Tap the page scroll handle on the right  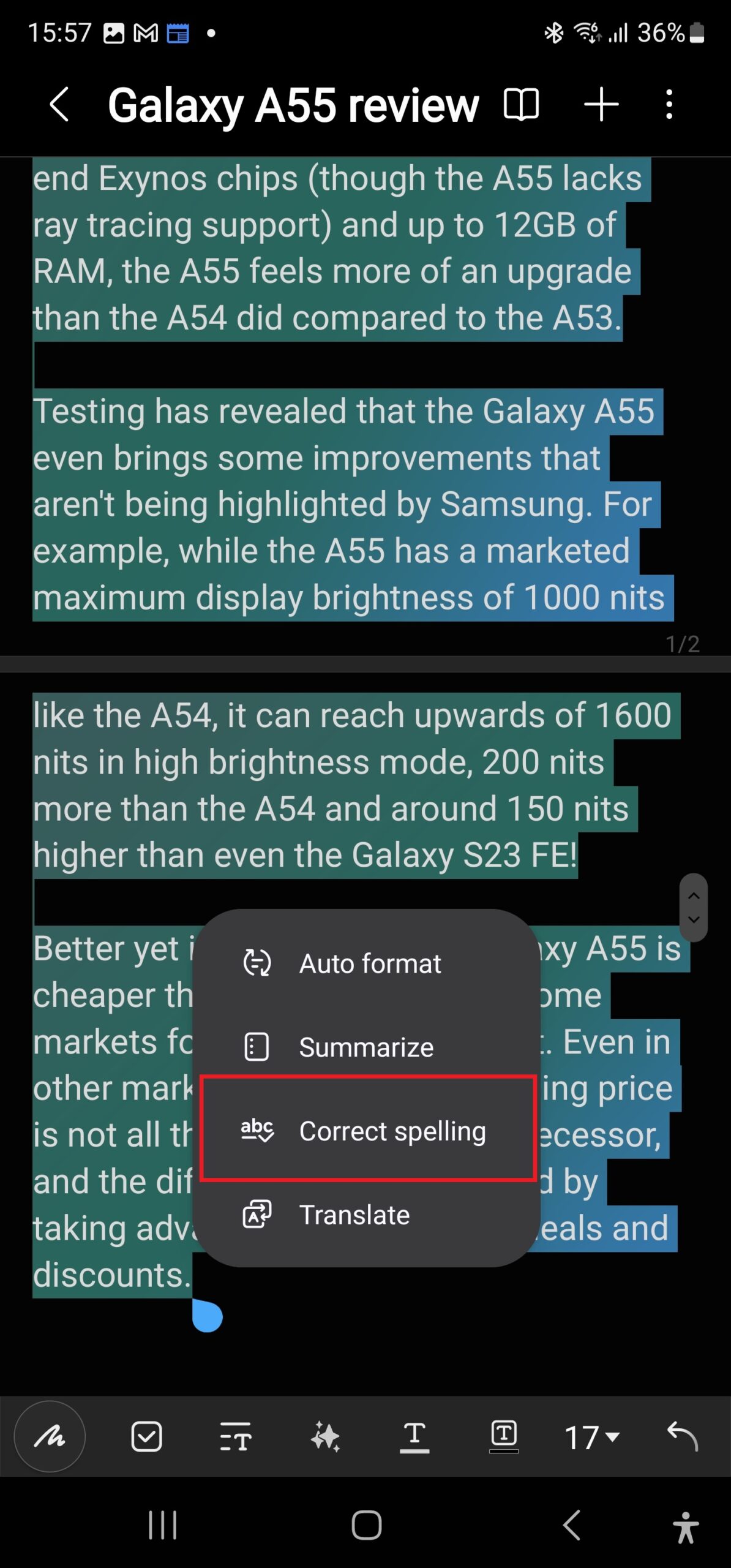693,907
